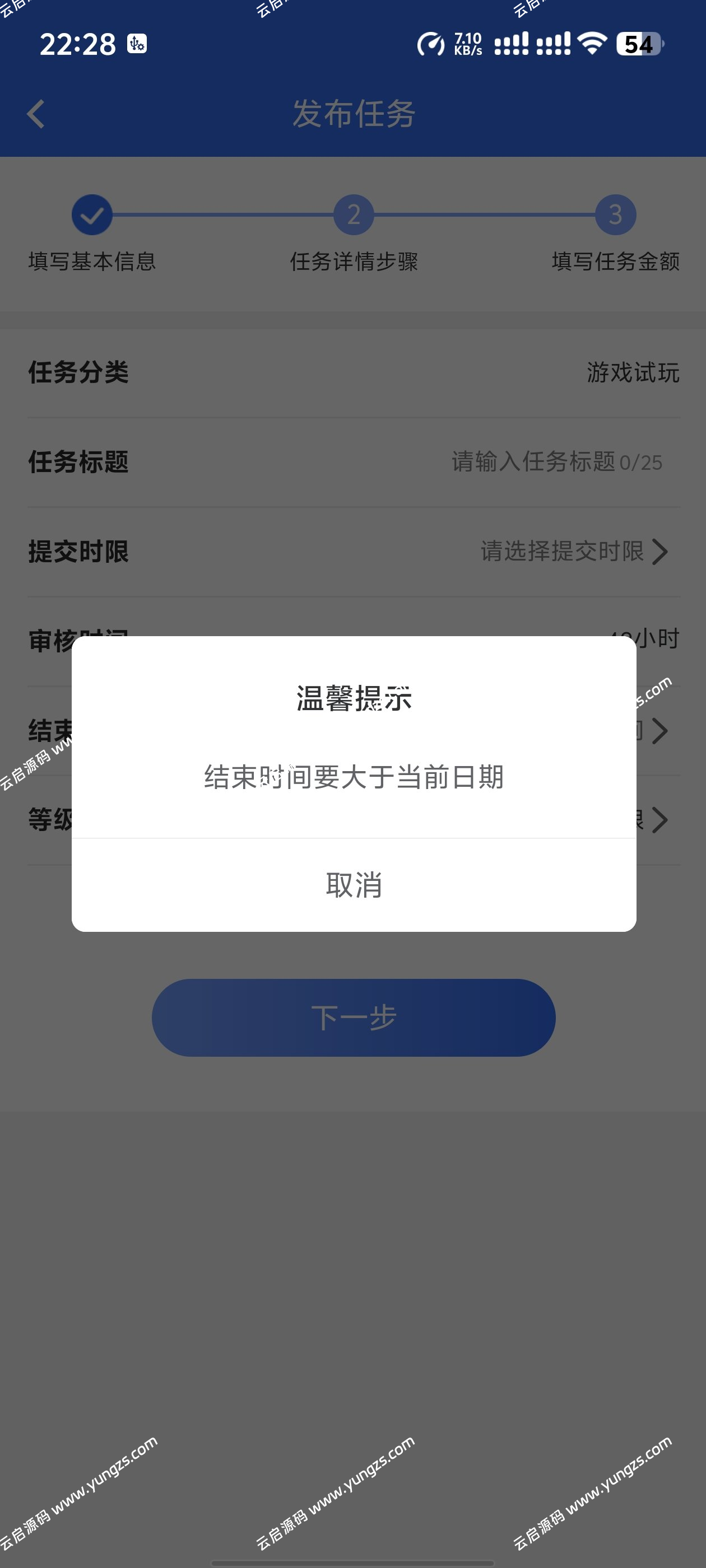This screenshot has width=706, height=1568.
Task: Tap the step 3 circle indicator
Action: click(x=615, y=214)
